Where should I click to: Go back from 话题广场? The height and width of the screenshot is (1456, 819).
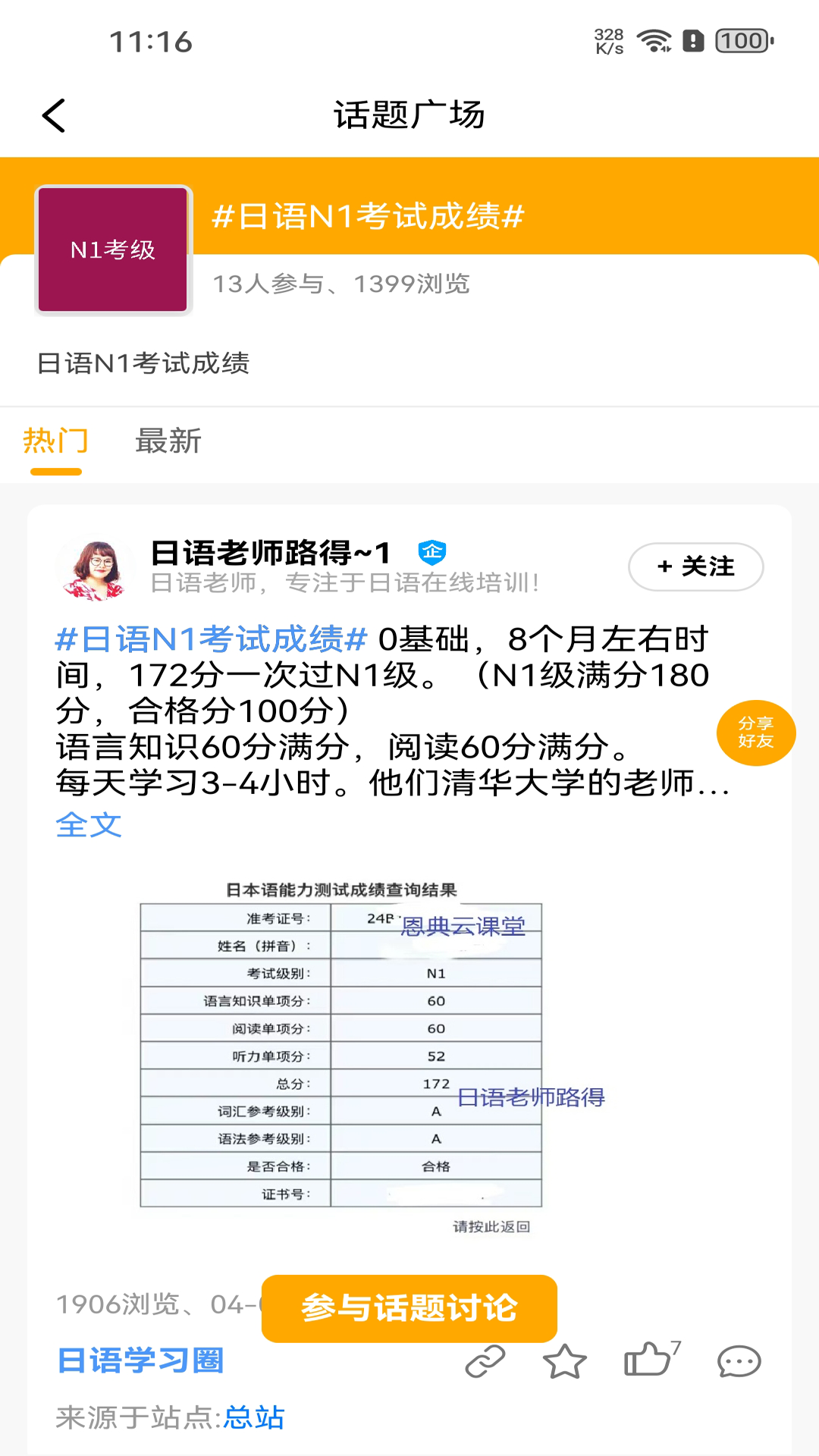point(54,115)
